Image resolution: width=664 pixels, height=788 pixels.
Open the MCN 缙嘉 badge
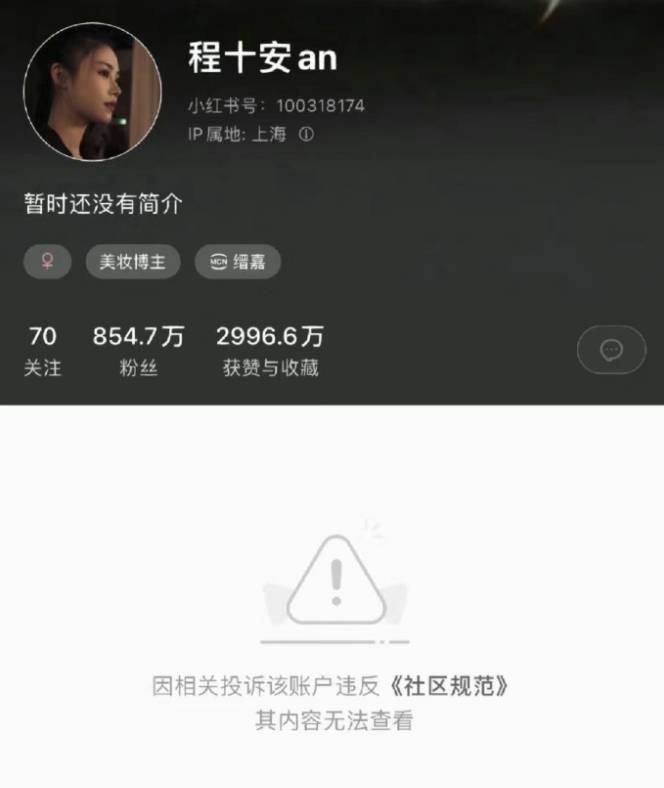click(237, 262)
